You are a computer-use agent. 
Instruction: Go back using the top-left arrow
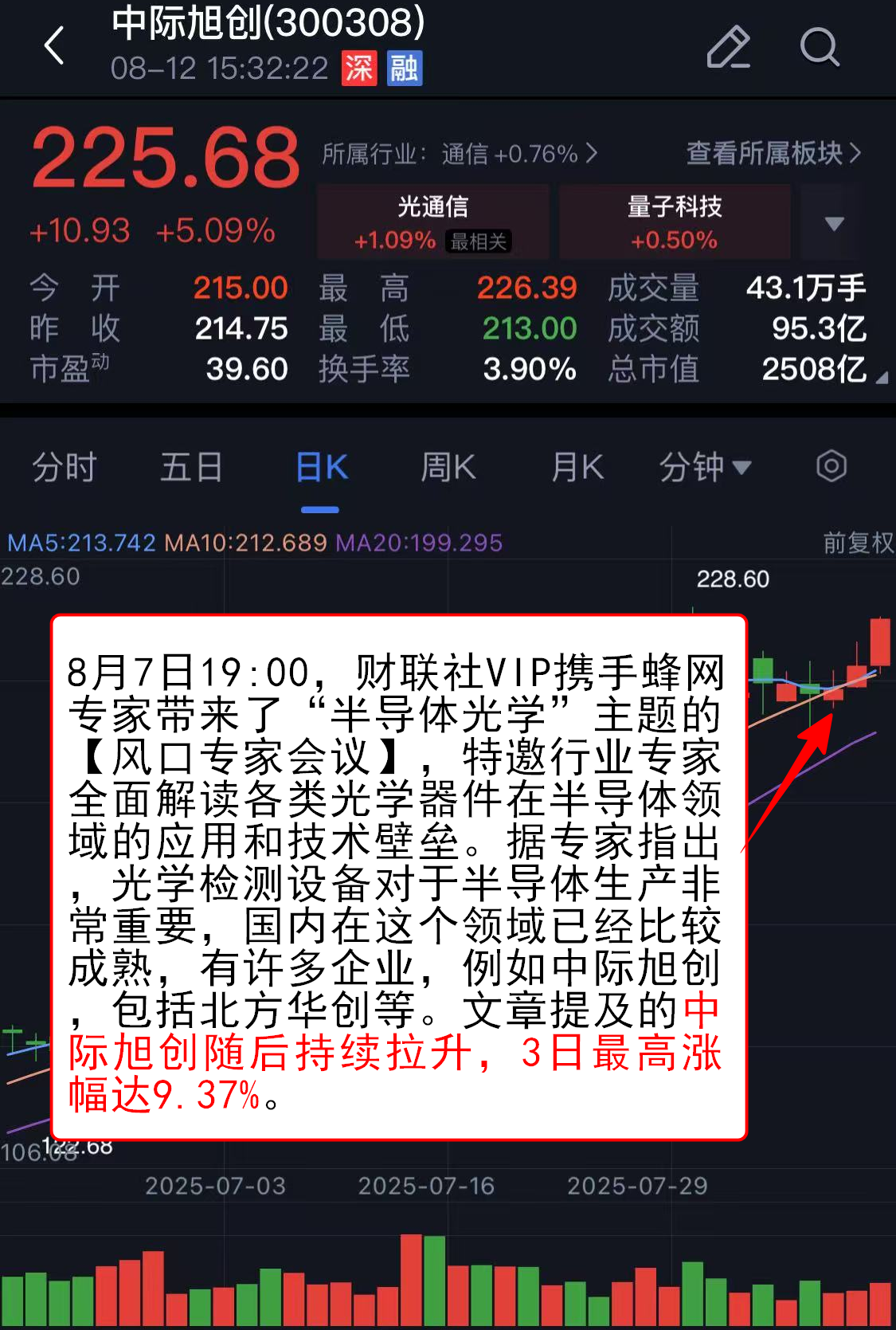[x=54, y=45]
